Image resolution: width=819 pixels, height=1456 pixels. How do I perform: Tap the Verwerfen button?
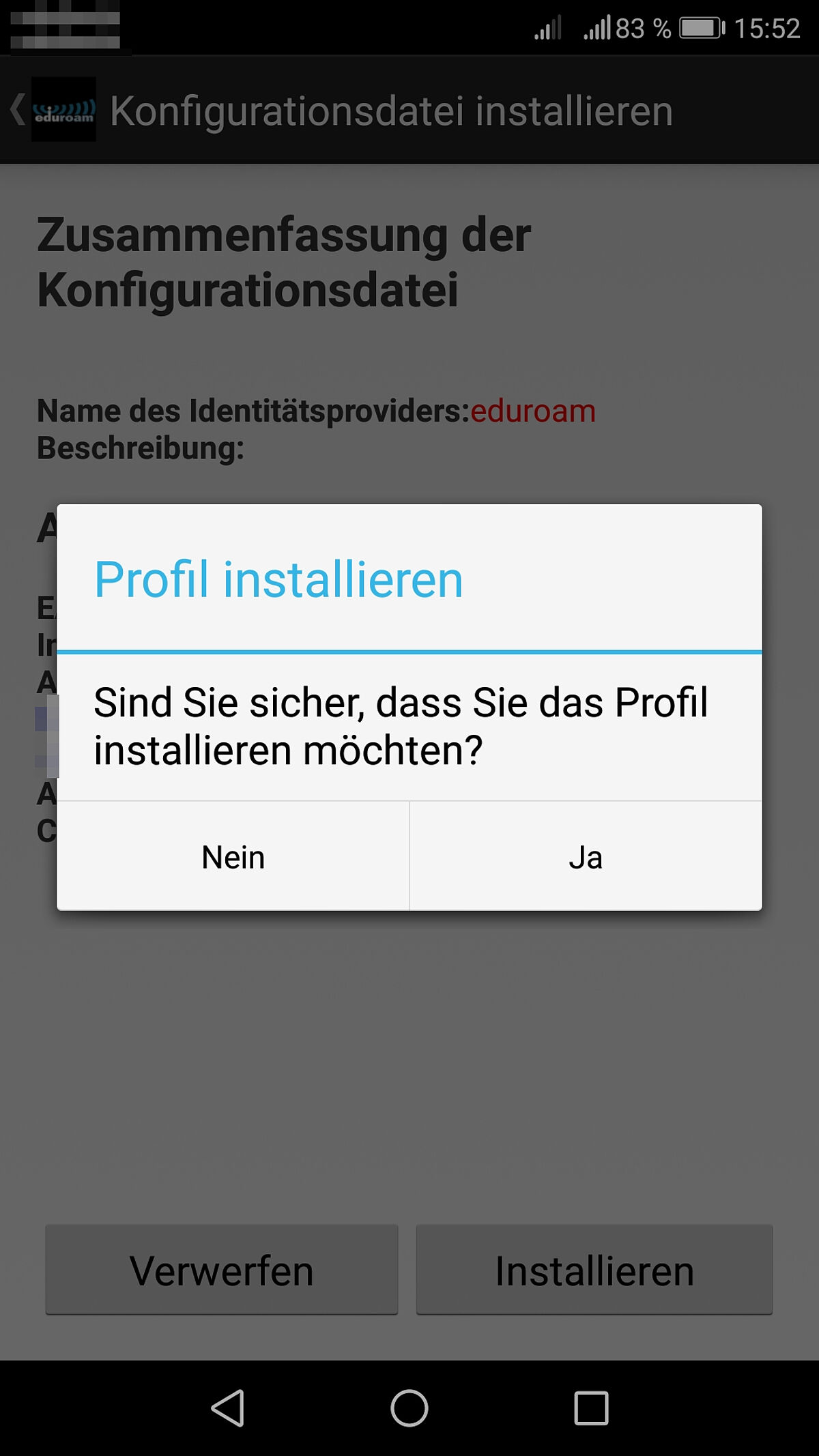(221, 1270)
